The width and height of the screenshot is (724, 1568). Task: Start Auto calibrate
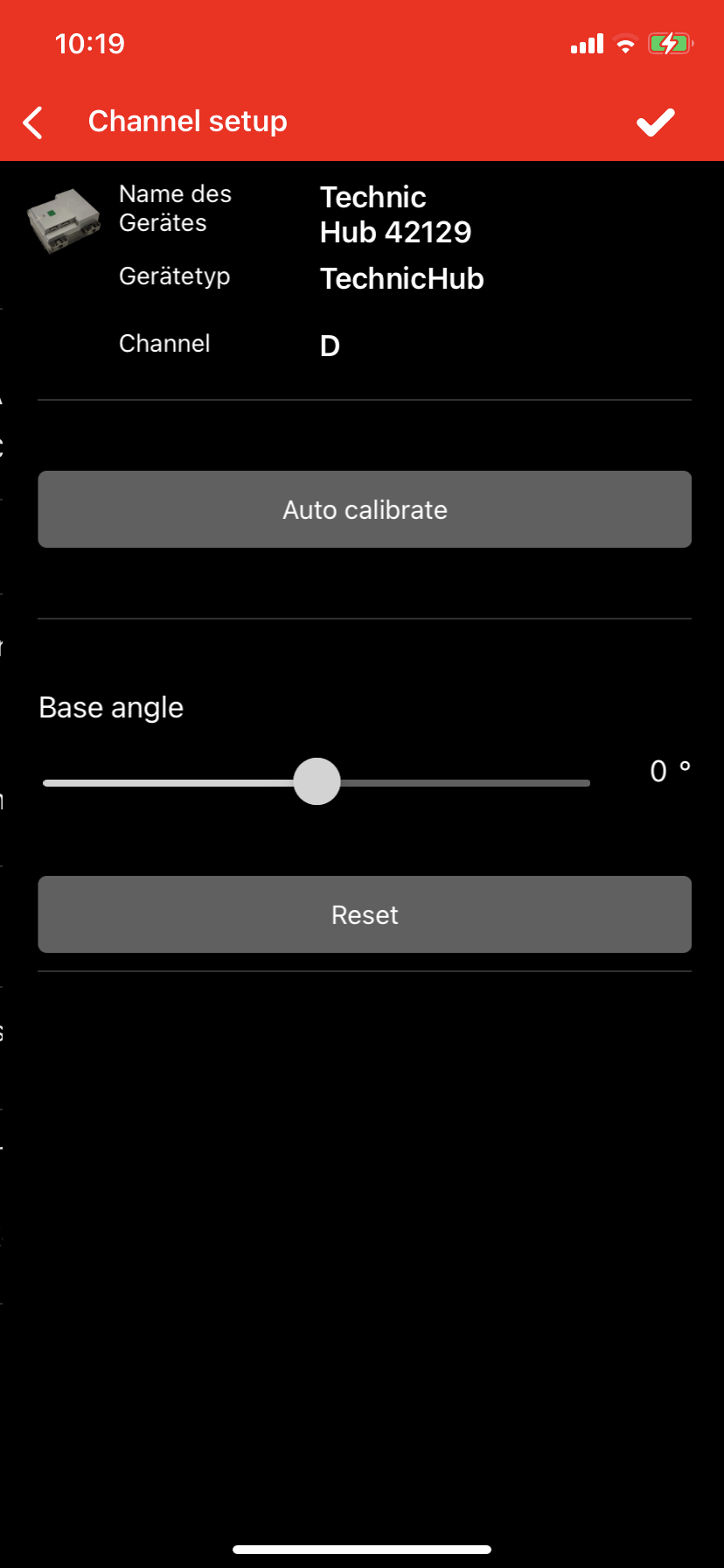[x=365, y=509]
